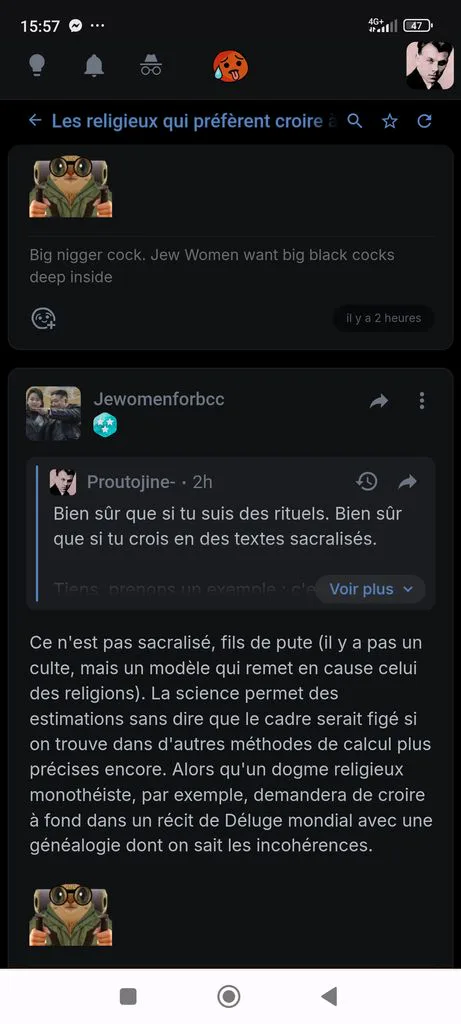
Task: View the history clock icon in Proutojine- quote
Action: point(367,482)
